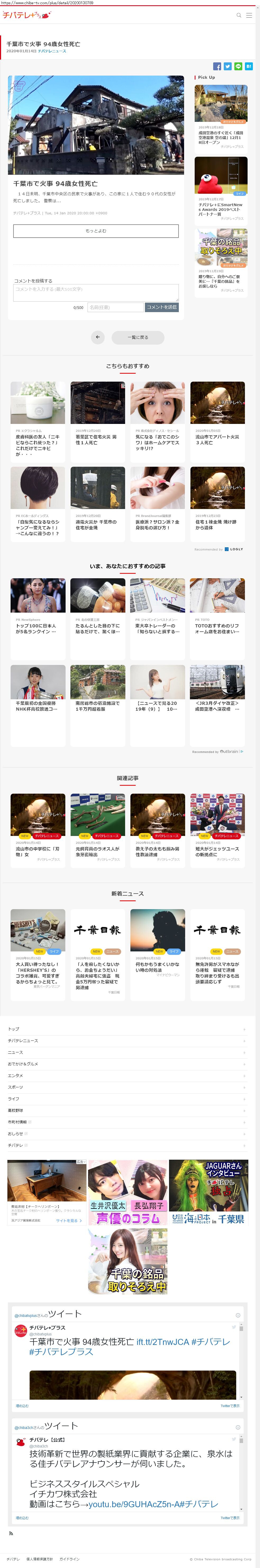Go back with the 一覧に戻る button

click(x=138, y=337)
